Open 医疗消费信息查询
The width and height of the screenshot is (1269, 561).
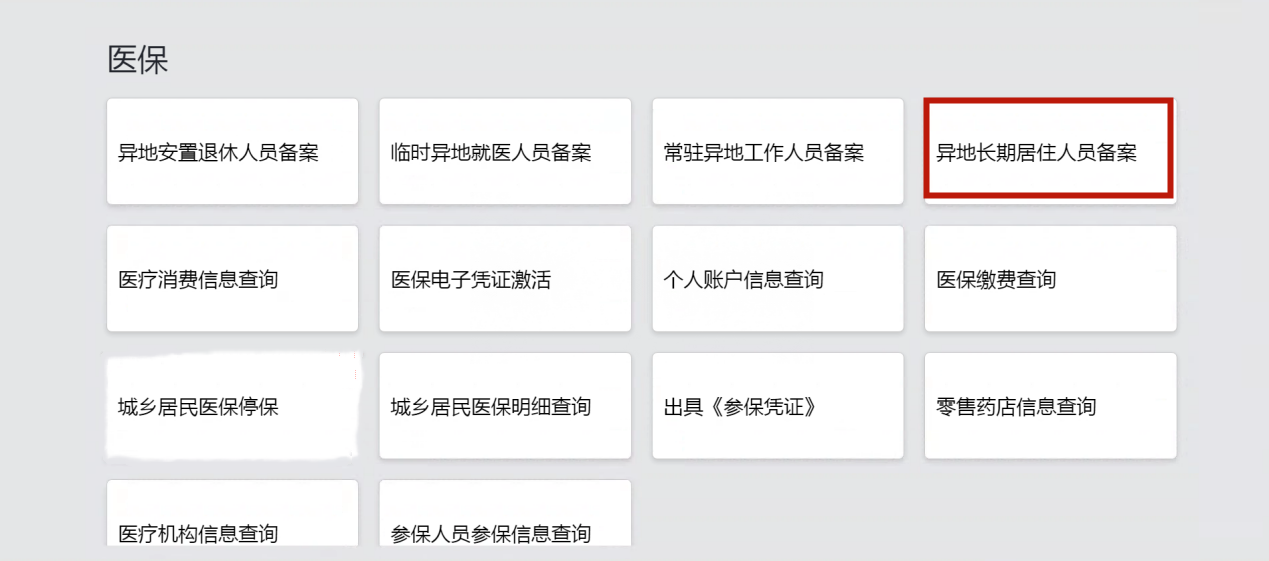coord(232,279)
